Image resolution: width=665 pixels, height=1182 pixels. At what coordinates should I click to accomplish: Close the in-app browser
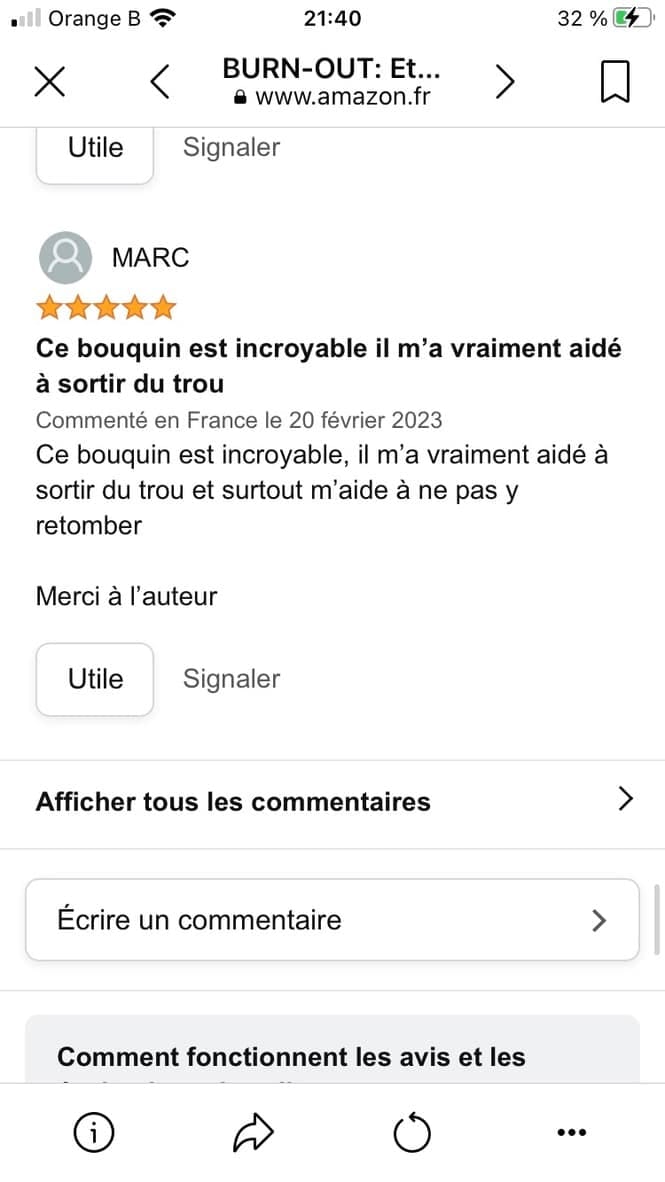pos(50,82)
